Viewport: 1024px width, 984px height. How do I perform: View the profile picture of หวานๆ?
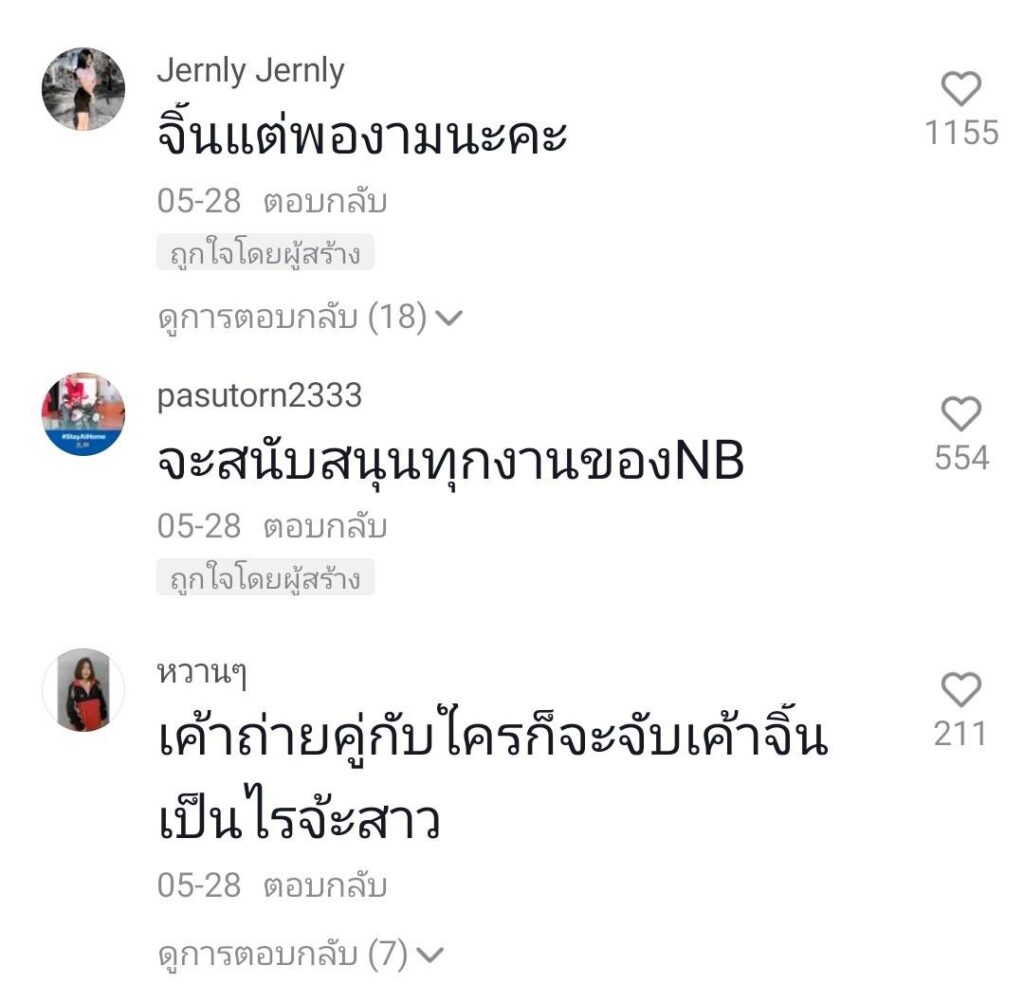[83, 690]
